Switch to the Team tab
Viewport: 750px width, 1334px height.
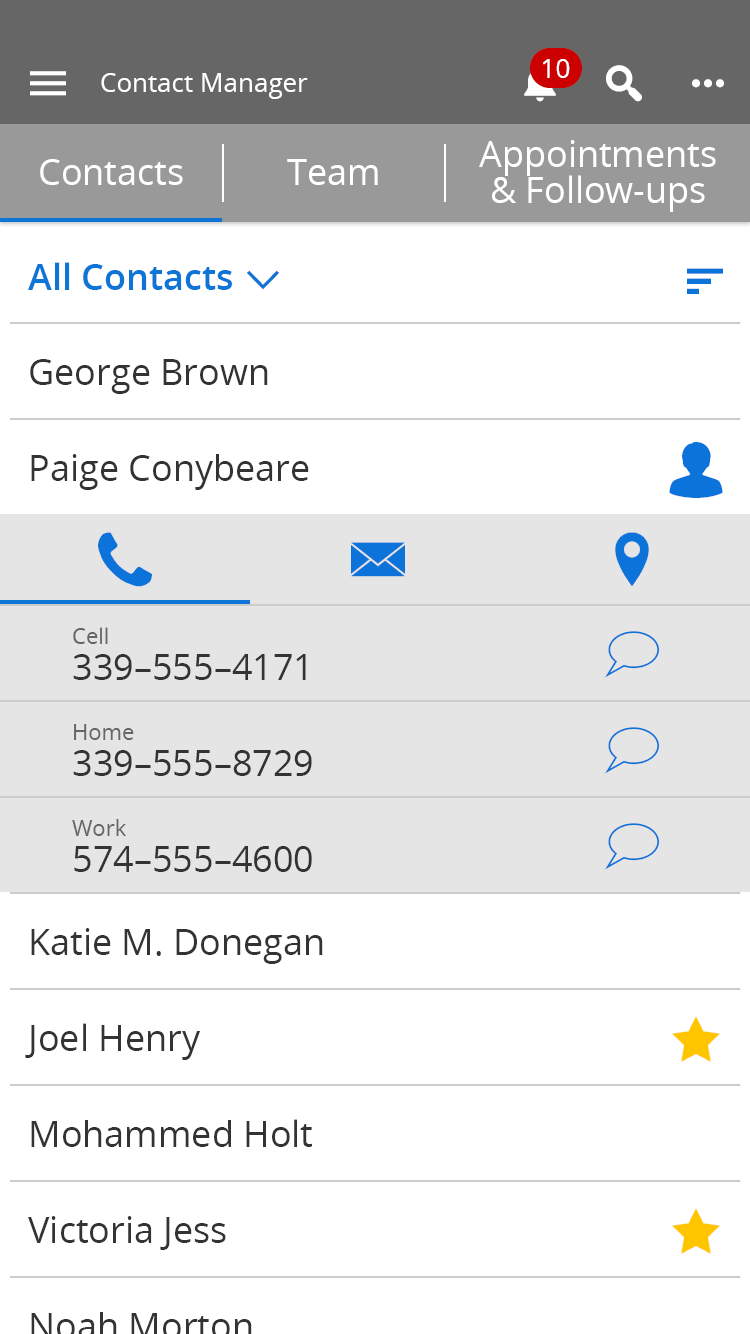(333, 172)
